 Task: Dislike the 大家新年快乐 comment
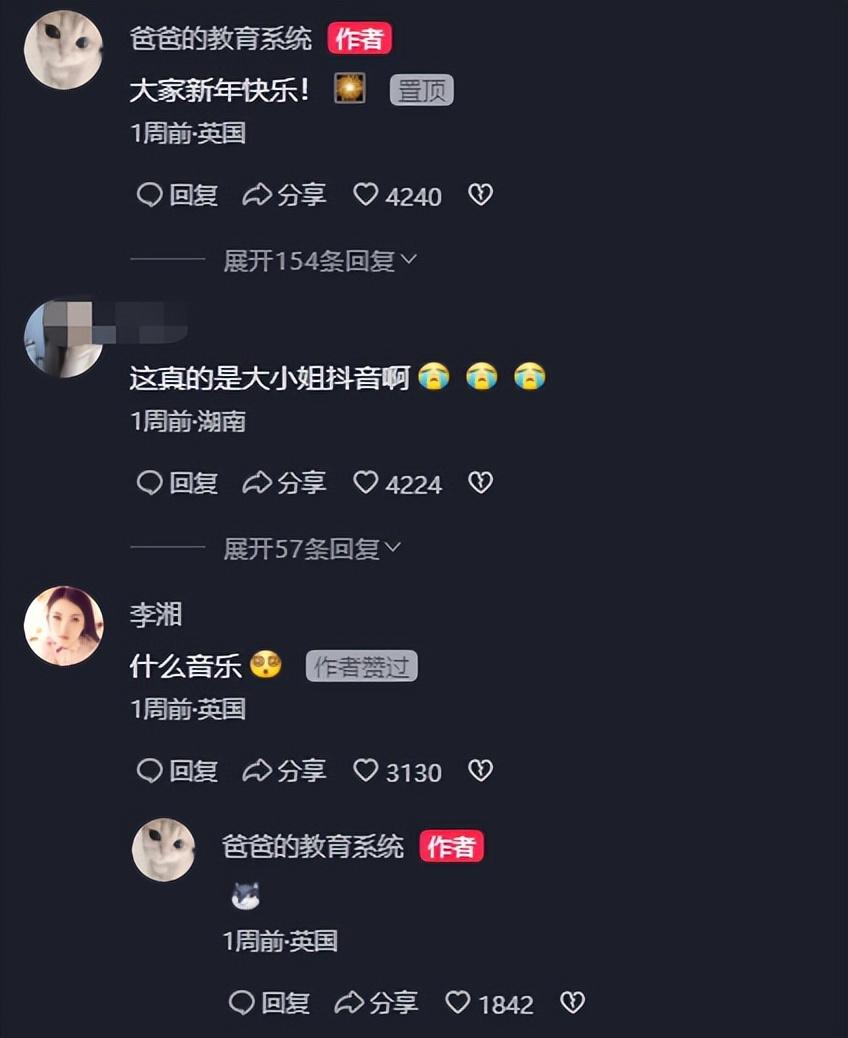click(x=481, y=195)
